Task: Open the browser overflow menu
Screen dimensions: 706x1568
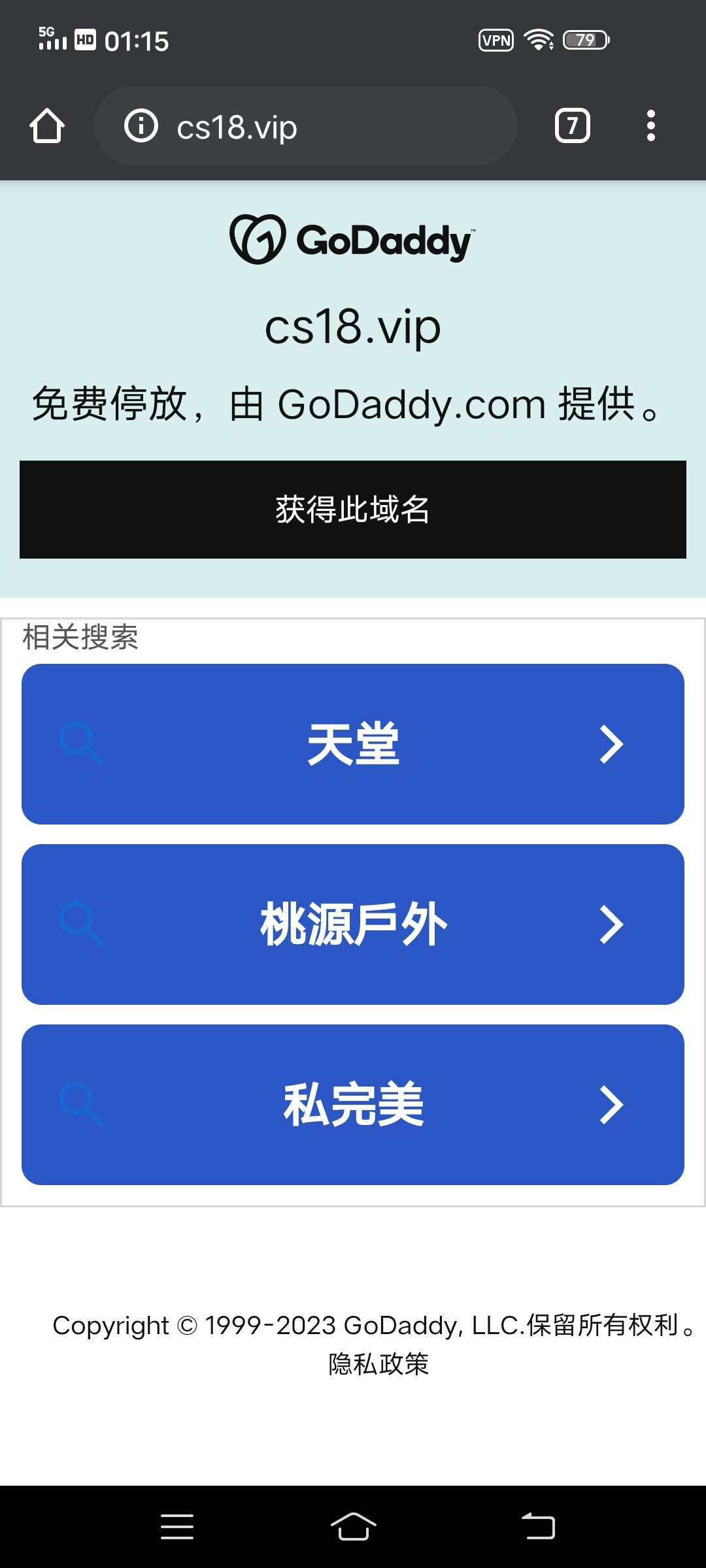Action: tap(650, 126)
